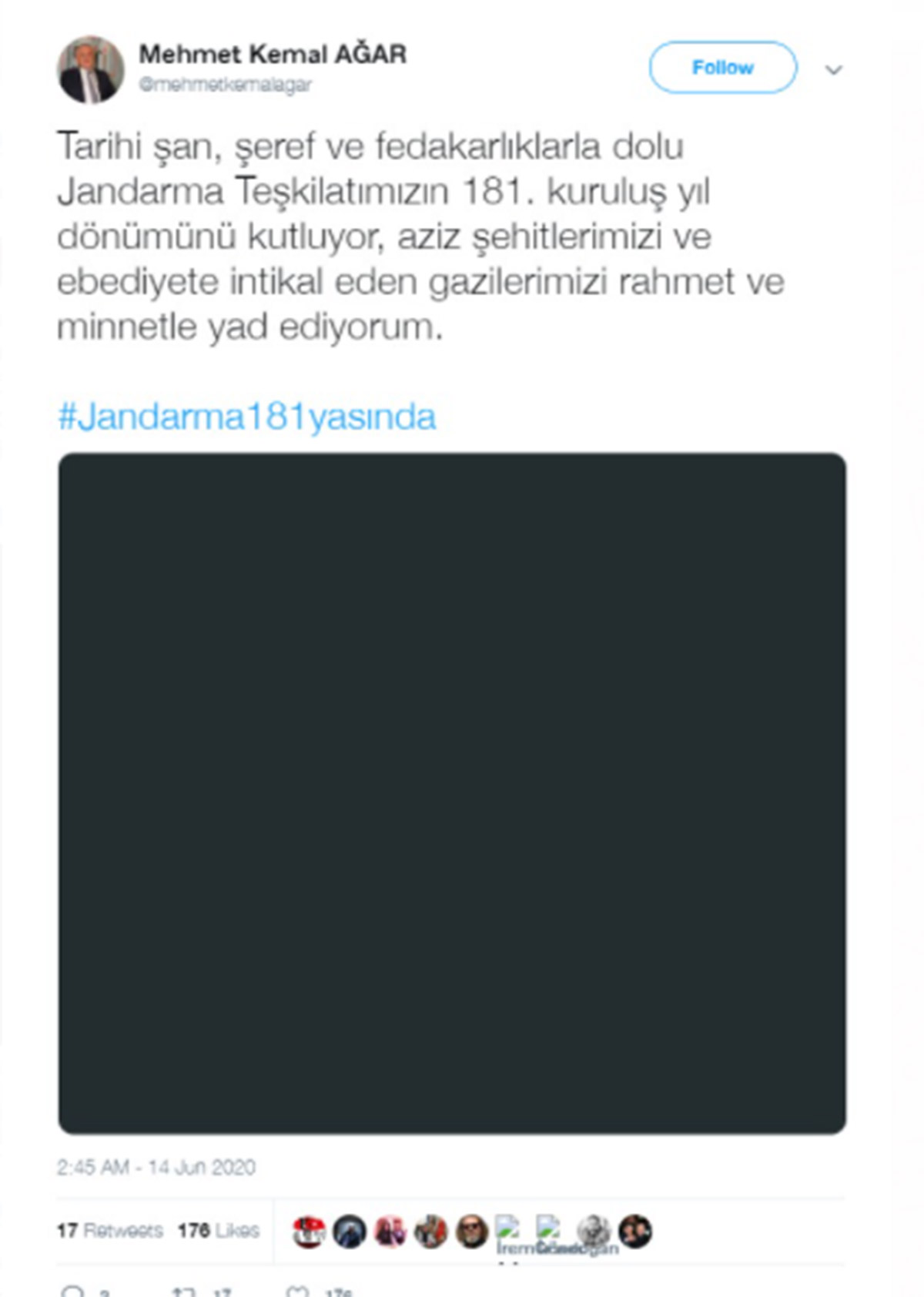Open the tweet options dropdown chevron

[833, 70]
